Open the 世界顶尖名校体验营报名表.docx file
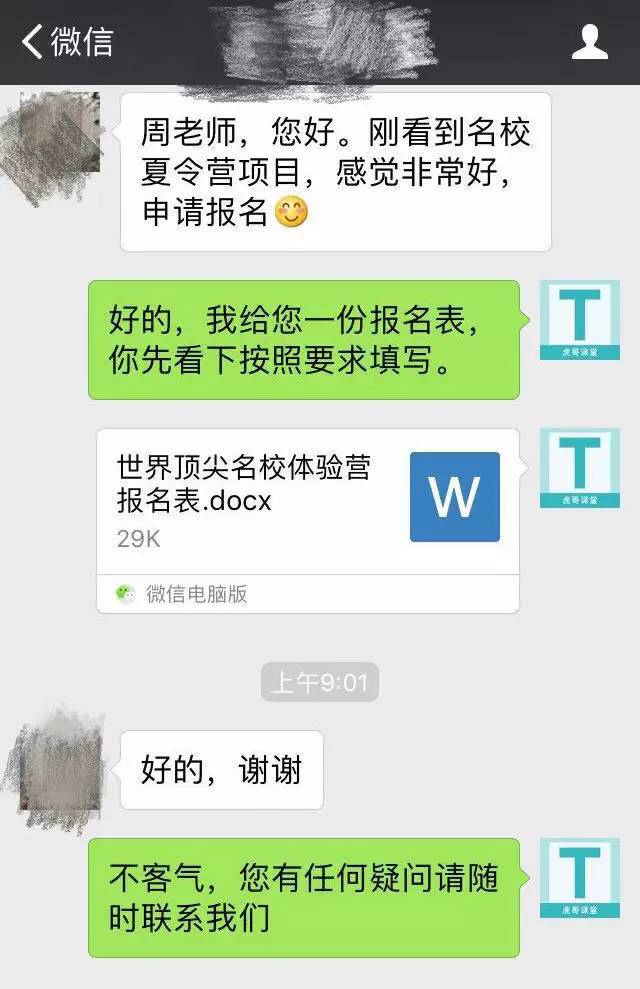This screenshot has height=989, width=640. click(308, 503)
